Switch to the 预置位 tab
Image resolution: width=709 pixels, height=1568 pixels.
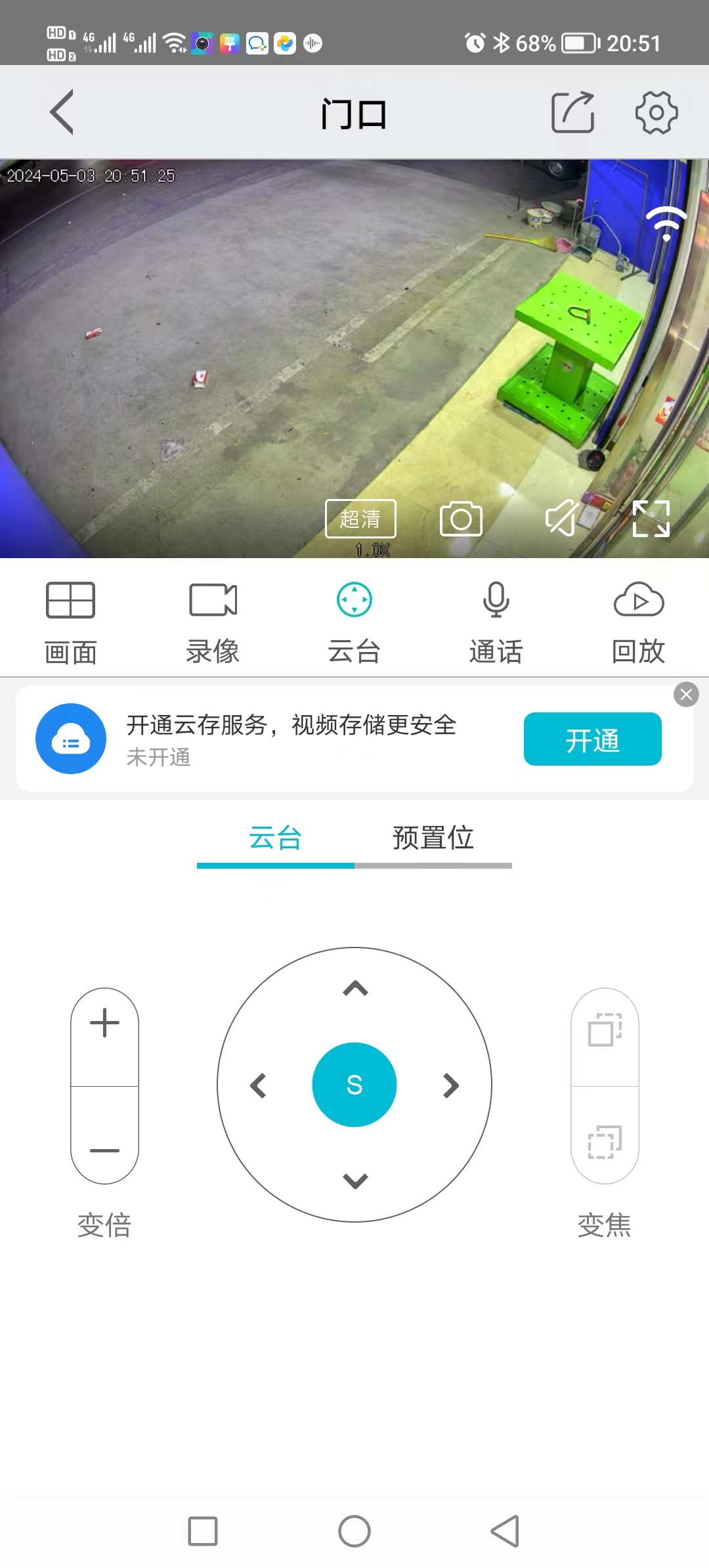[433, 838]
